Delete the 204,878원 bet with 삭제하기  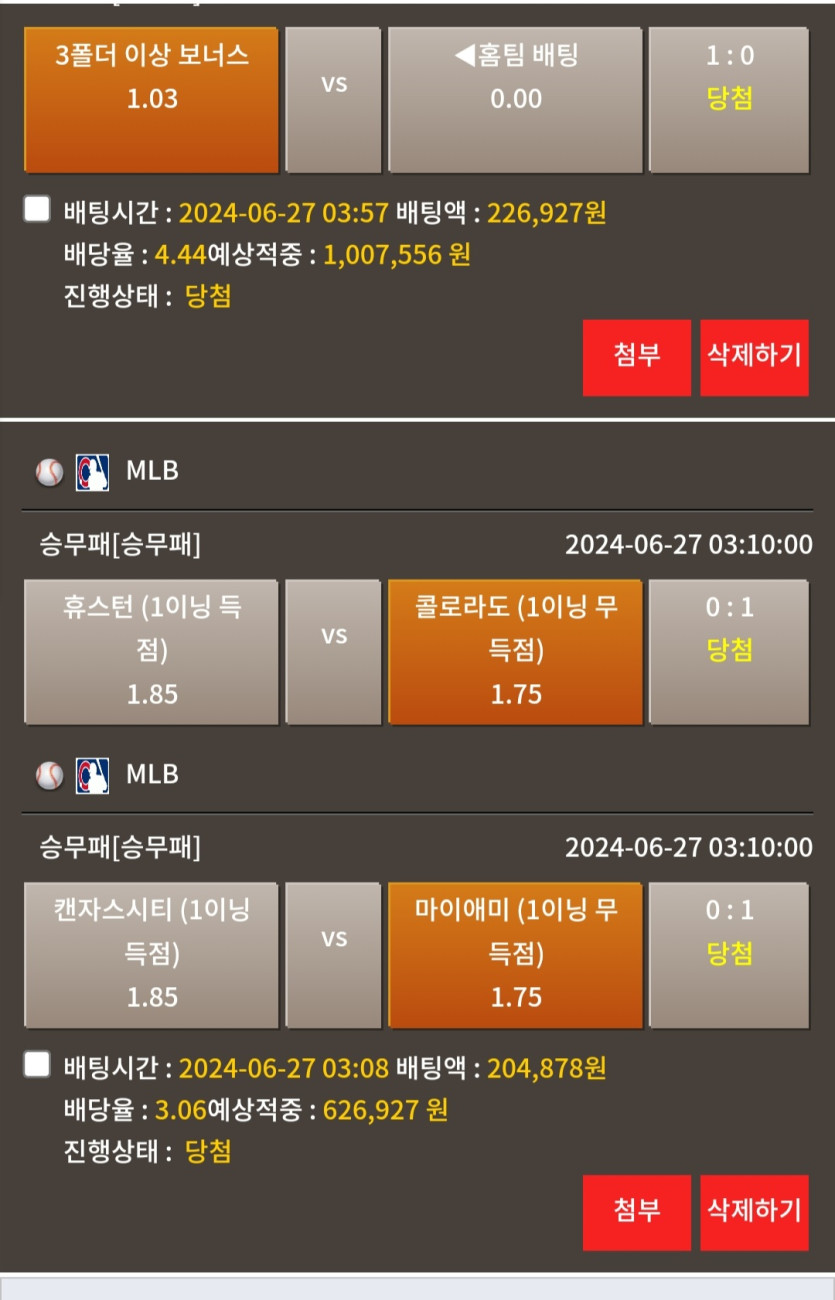click(754, 1212)
